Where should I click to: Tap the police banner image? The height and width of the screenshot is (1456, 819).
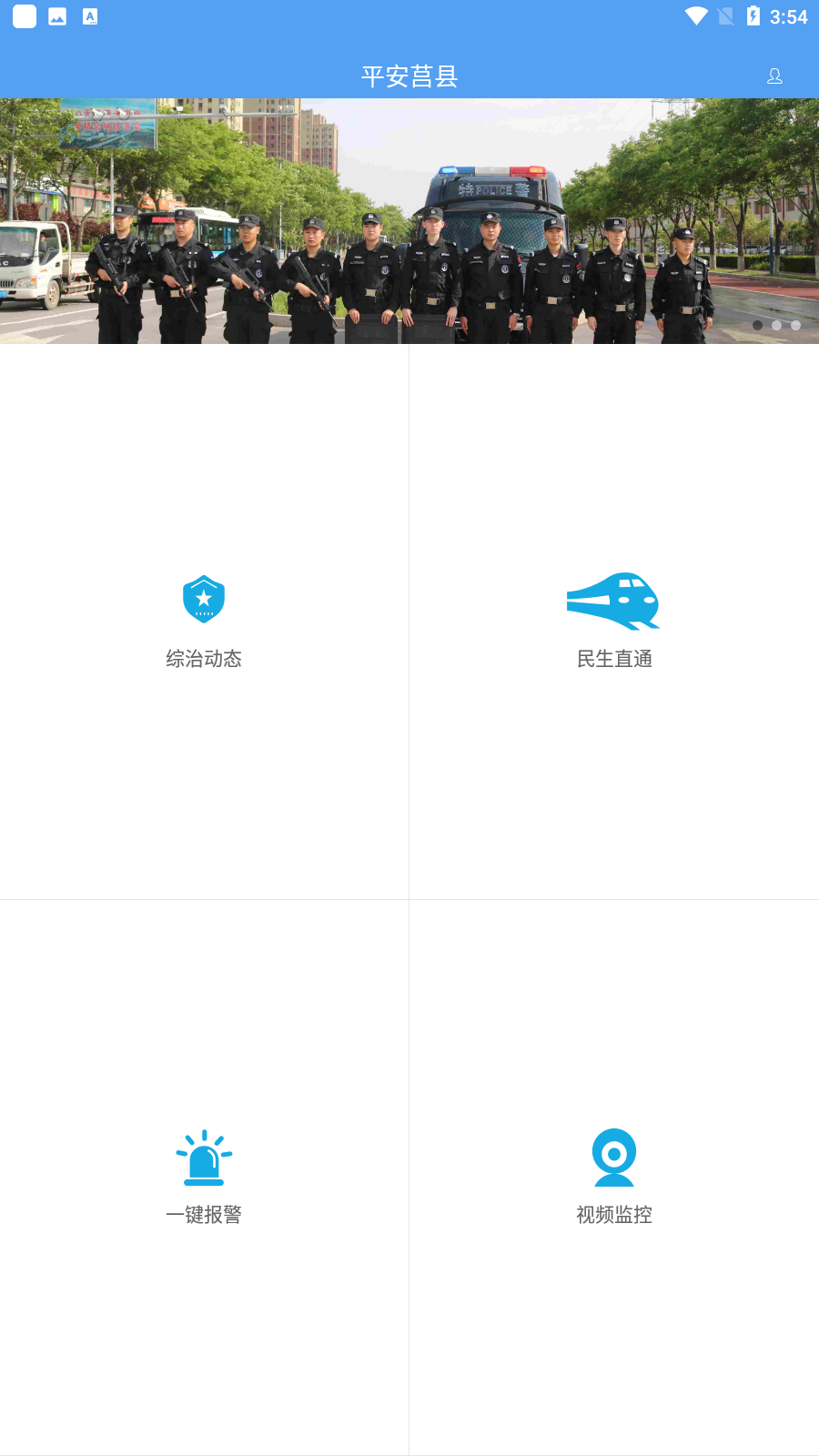click(x=409, y=221)
